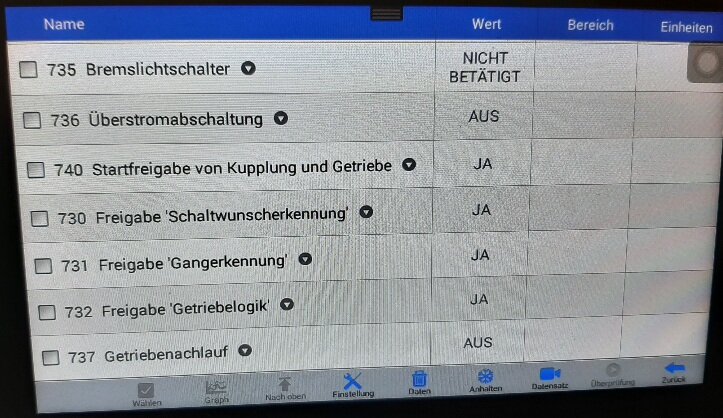Expand the arrow beside 'Getriebelogik'

pyautogui.click(x=287, y=305)
